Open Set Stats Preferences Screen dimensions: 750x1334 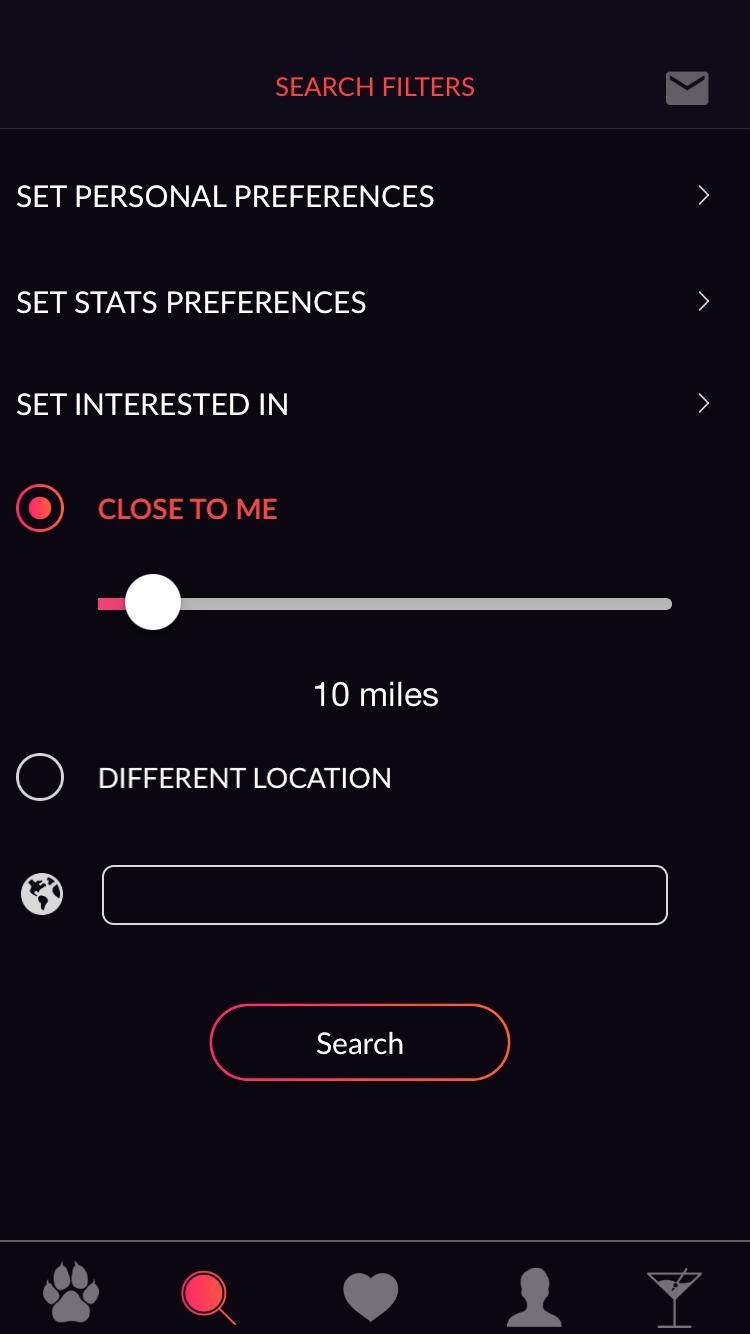[x=364, y=302]
